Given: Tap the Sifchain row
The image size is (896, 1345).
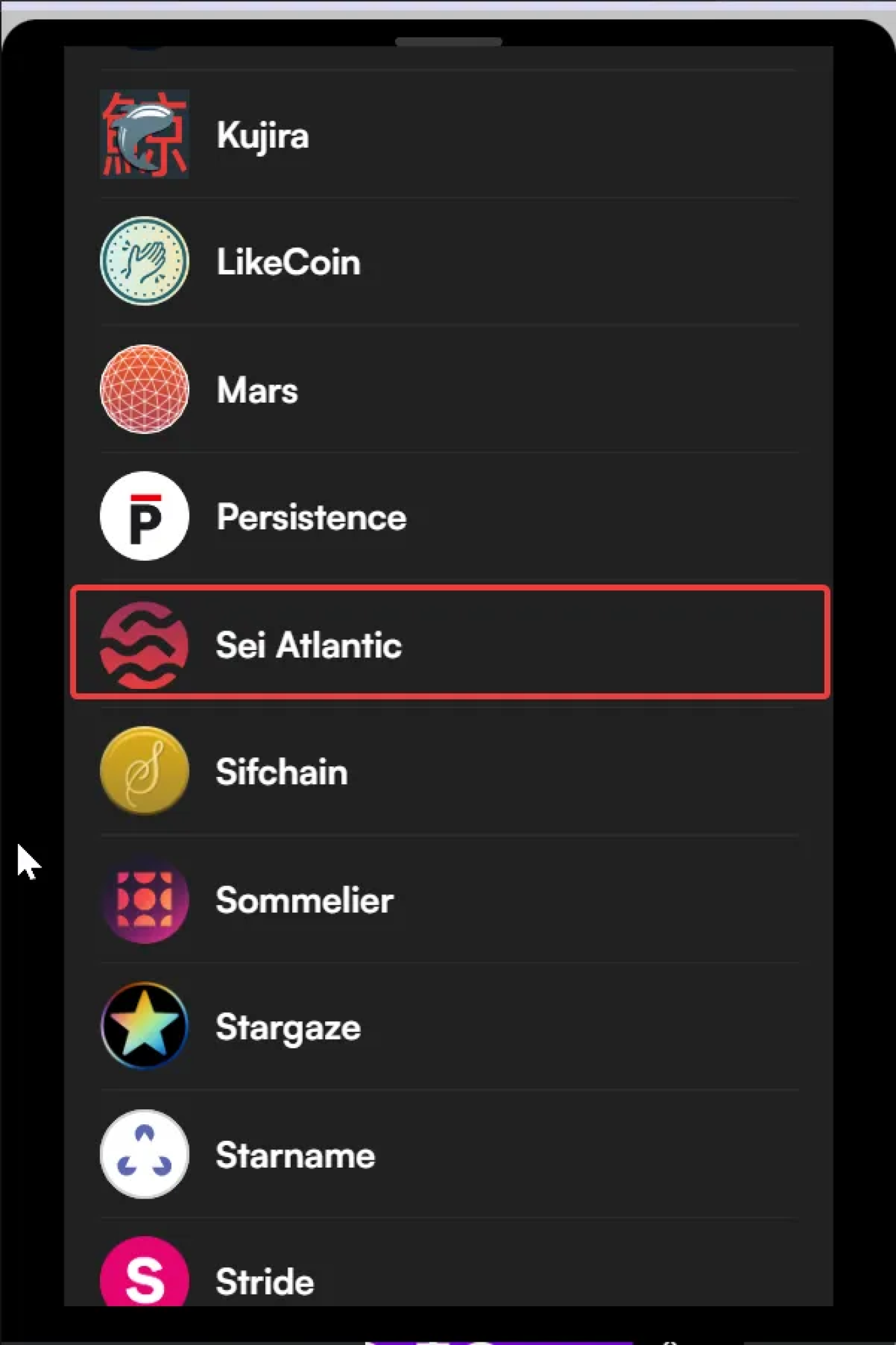Looking at the screenshot, I should pyautogui.click(x=282, y=772).
